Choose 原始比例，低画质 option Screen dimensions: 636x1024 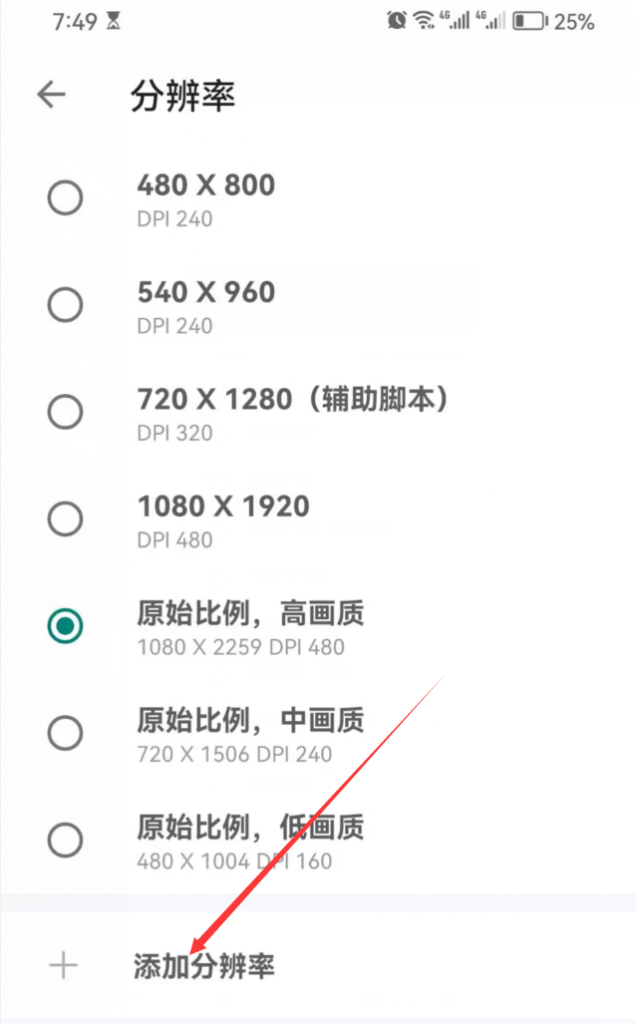[66, 840]
